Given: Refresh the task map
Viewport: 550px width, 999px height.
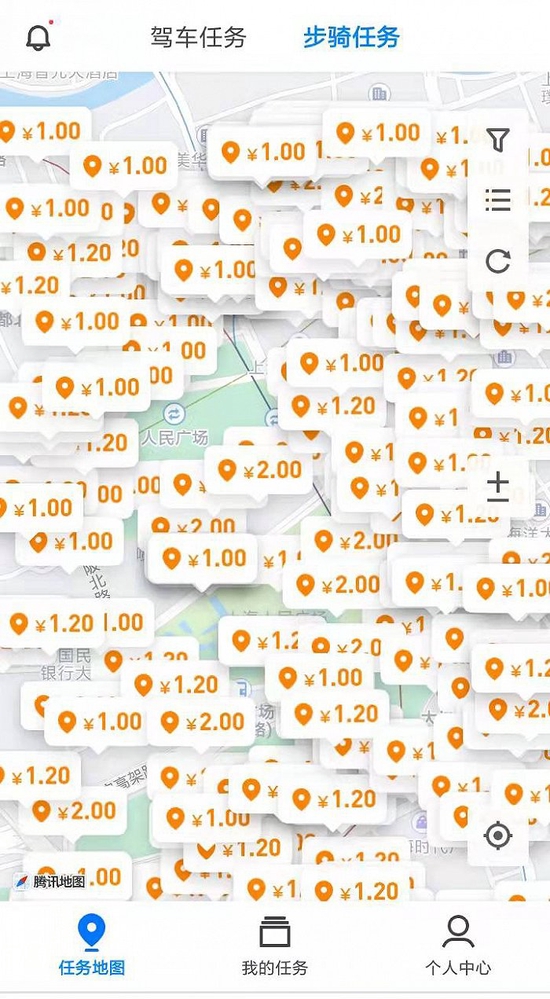Looking at the screenshot, I should tap(498, 261).
